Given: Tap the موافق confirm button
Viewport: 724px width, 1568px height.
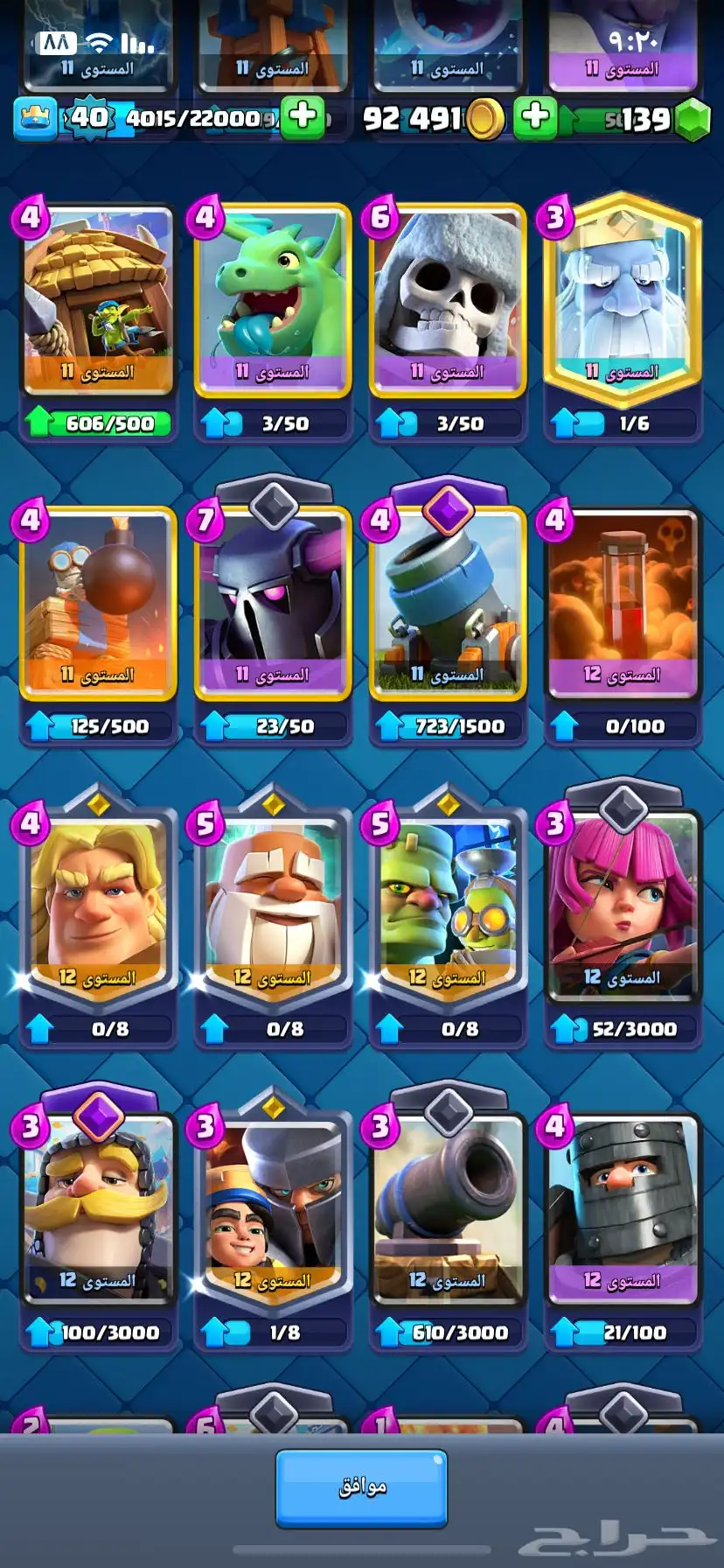Looking at the screenshot, I should coord(361,1488).
